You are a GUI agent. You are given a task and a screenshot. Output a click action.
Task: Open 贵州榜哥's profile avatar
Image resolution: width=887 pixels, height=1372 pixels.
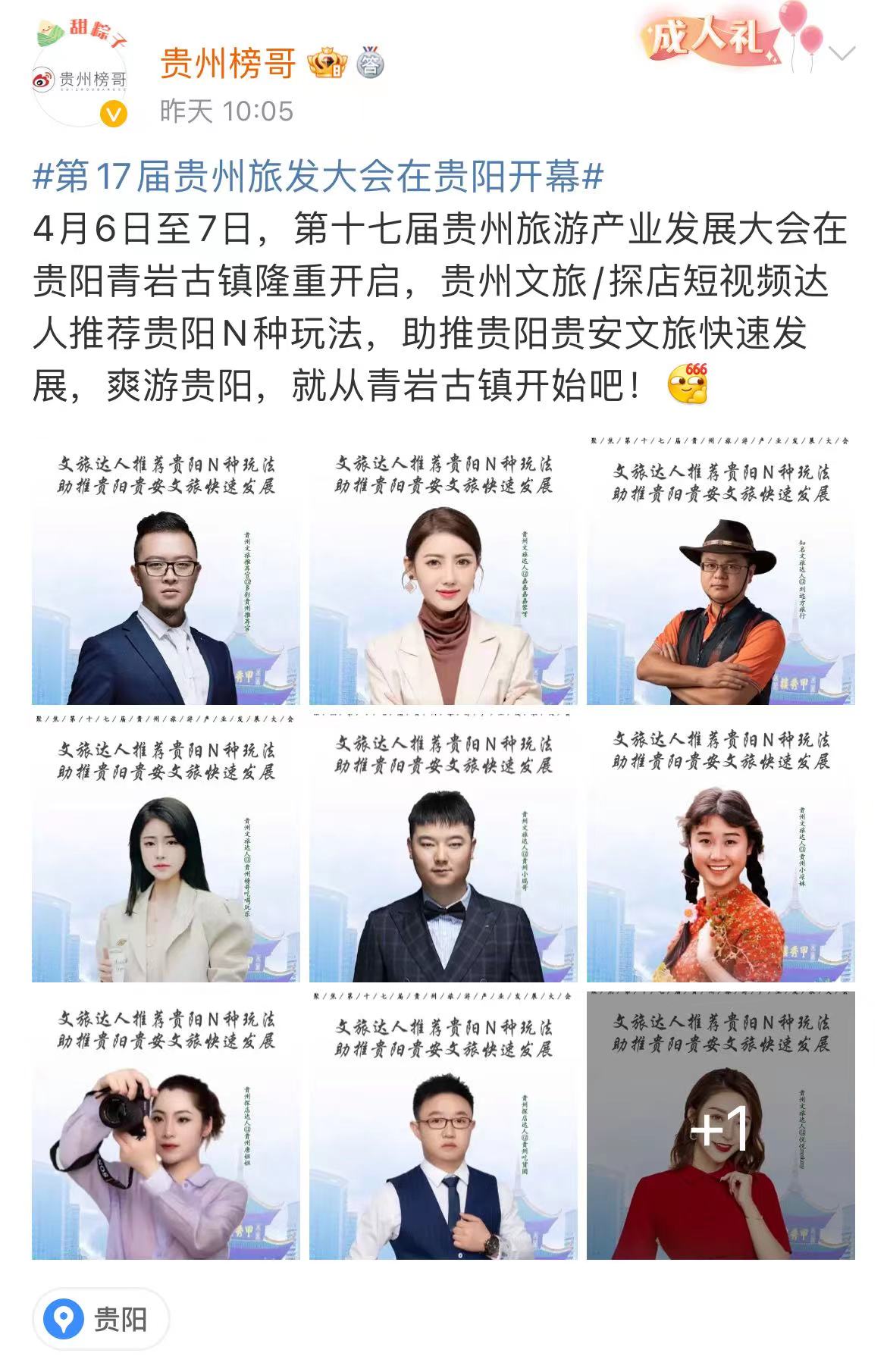(x=80, y=80)
